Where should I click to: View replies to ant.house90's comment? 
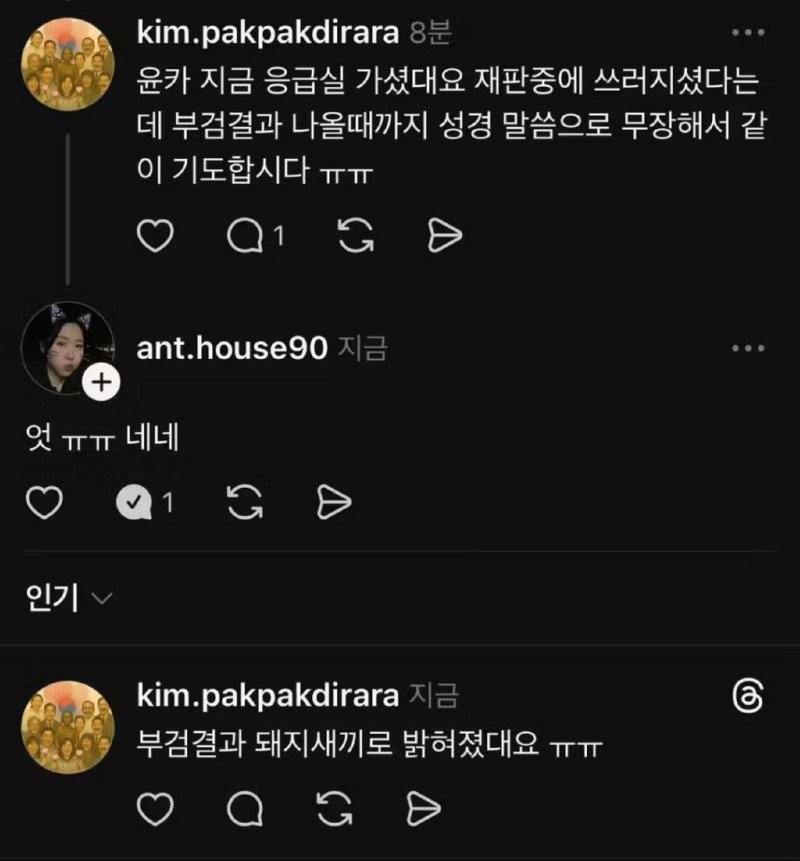click(136, 503)
